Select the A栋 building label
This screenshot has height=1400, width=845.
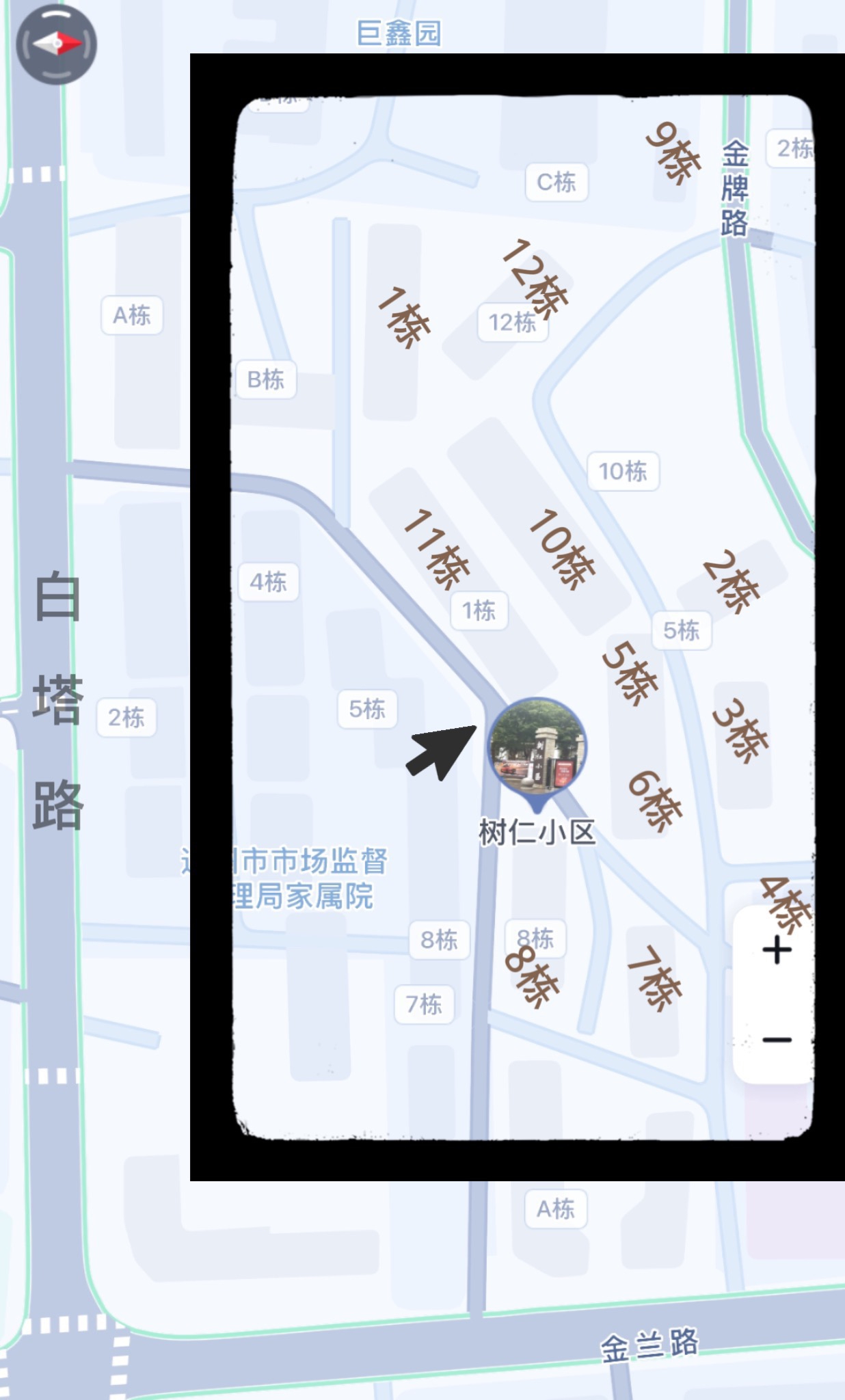click(132, 314)
